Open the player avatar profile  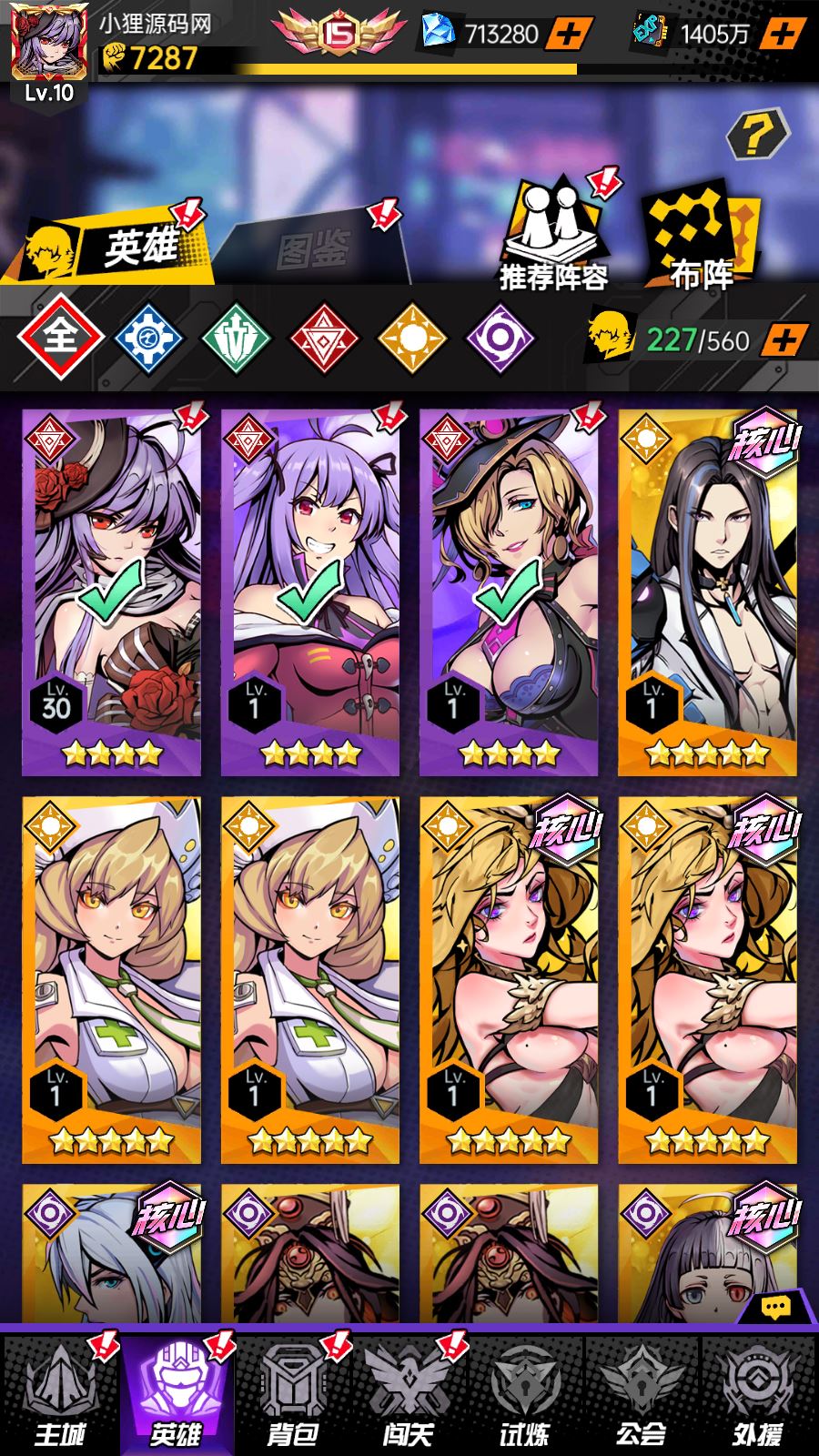coord(49,45)
